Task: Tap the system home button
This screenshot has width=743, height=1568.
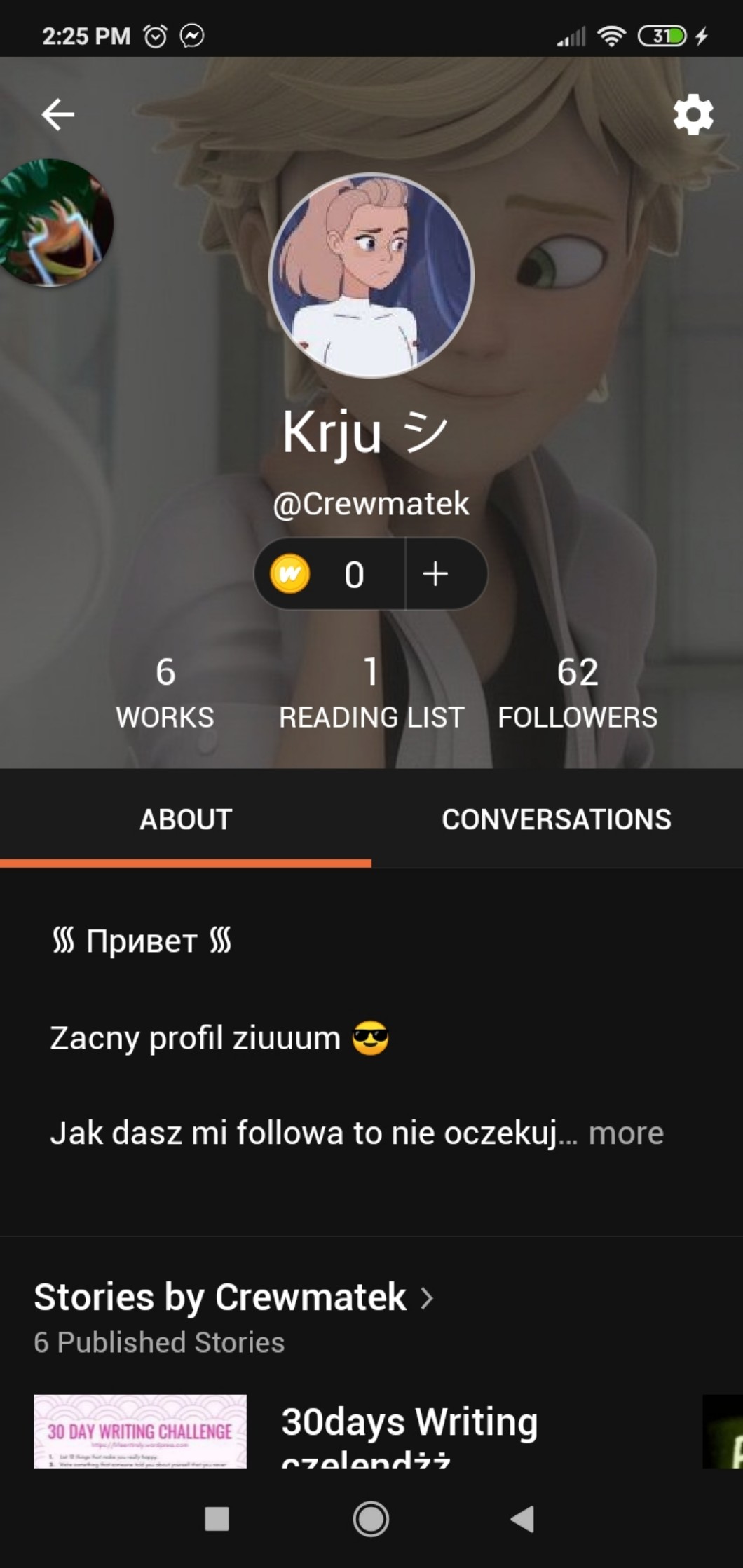Action: [371, 1519]
